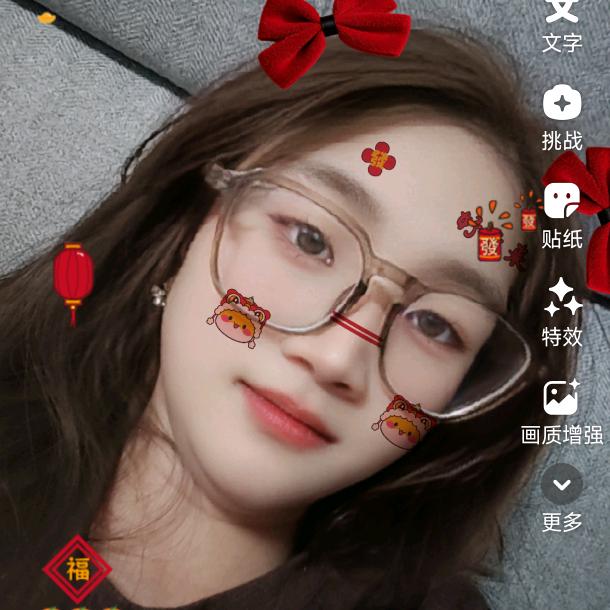
Task: Expand the 更多 options
Action: pos(562,497)
